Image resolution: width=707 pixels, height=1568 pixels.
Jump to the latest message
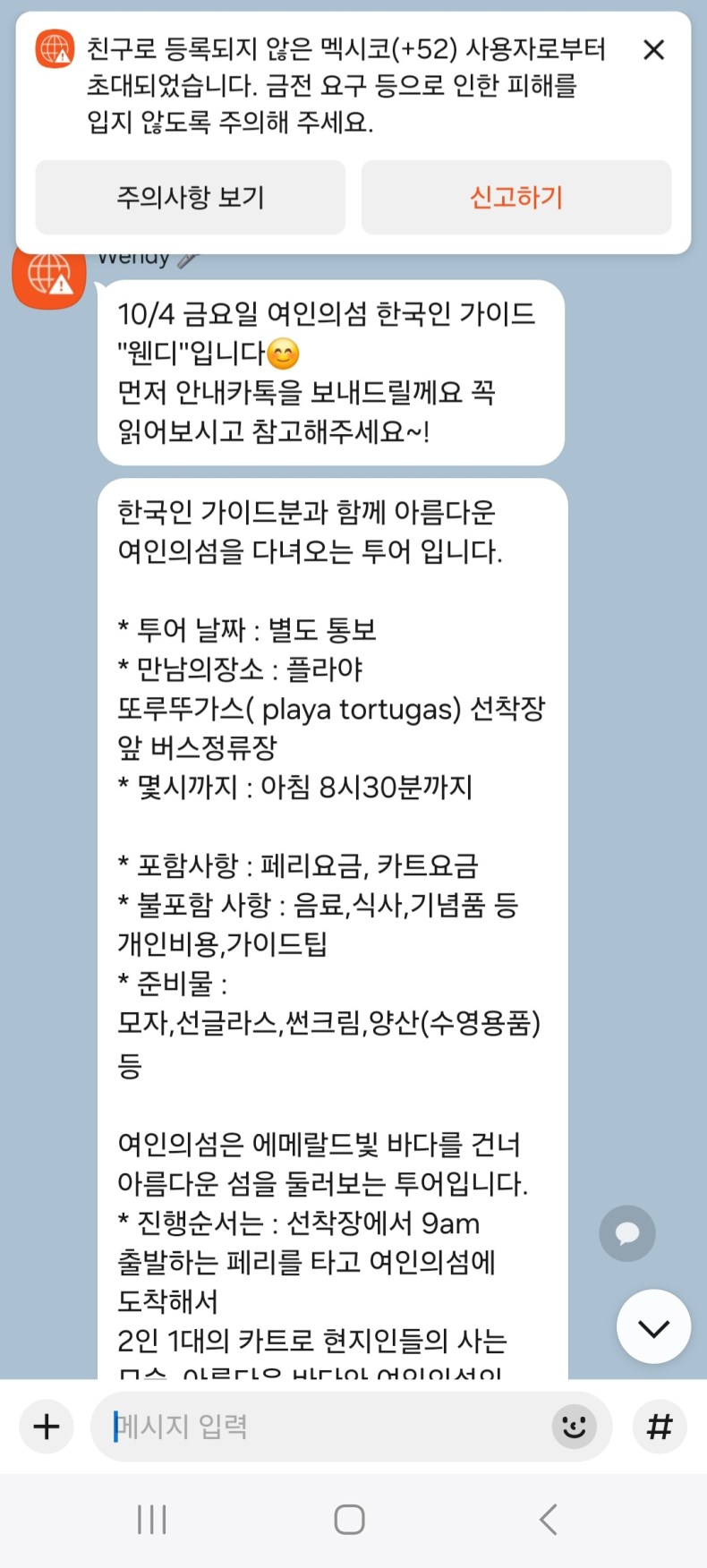[x=653, y=1327]
